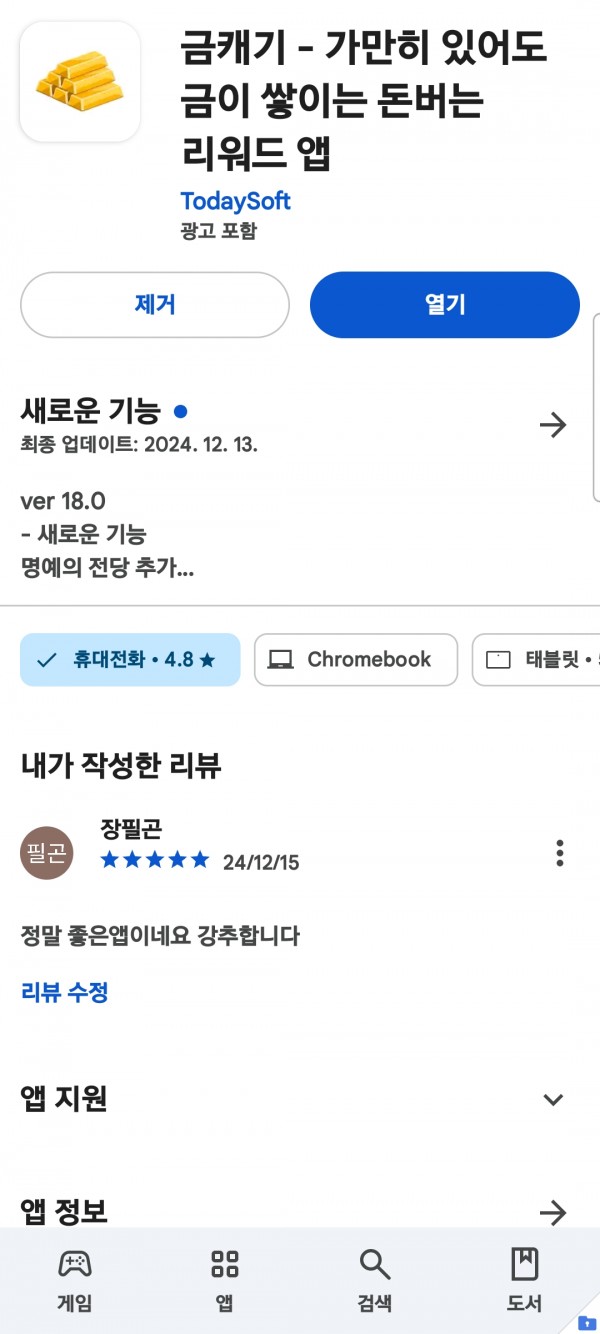View 새로운 기능 details arrow
Image resolution: width=600 pixels, height=1334 pixels.
553,425
